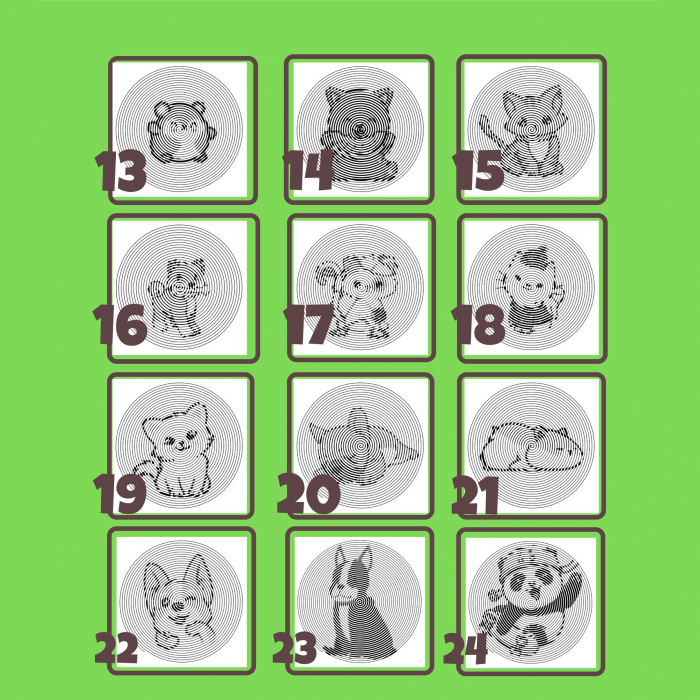
Task: Open level 23 dog puzzle
Action: [360, 602]
